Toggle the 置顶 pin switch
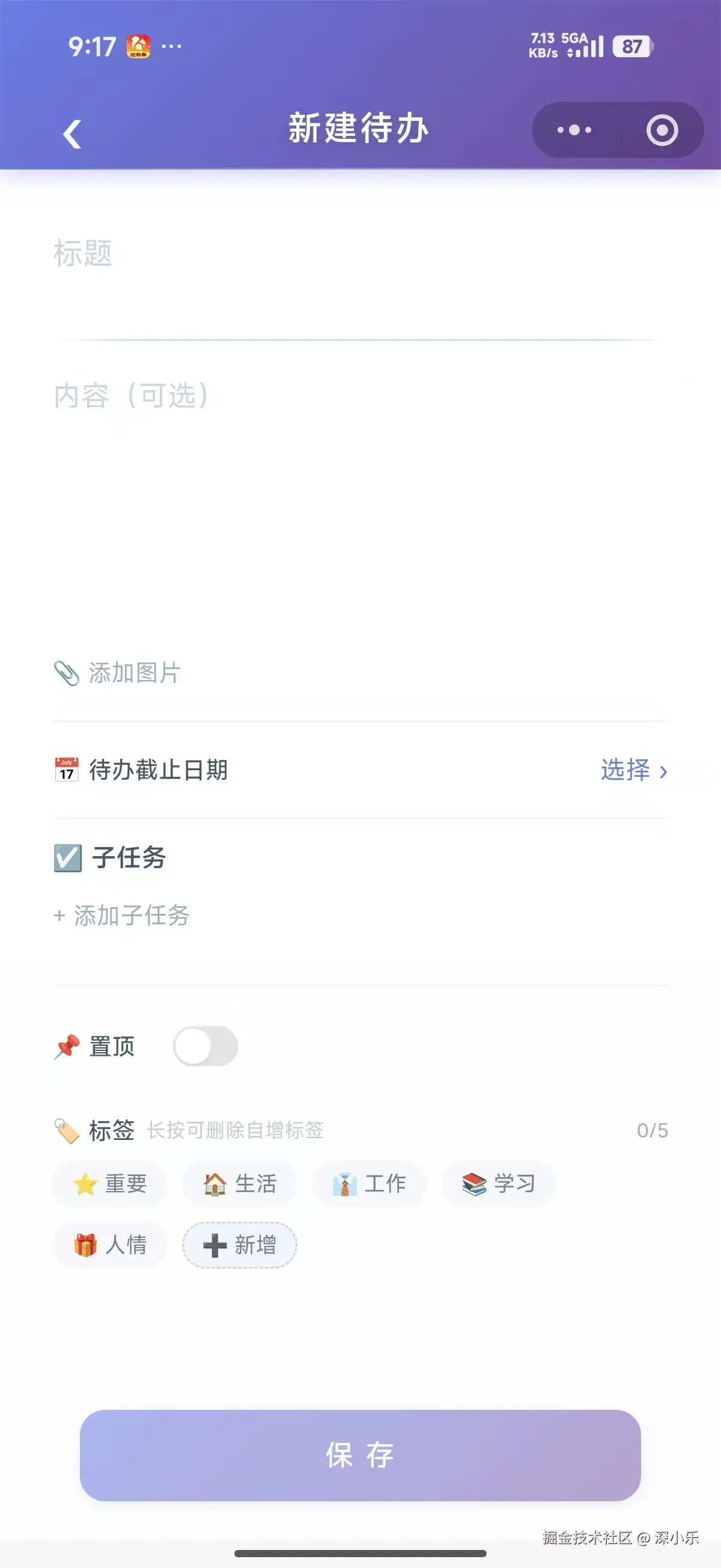Image resolution: width=721 pixels, height=1568 pixels. pyautogui.click(x=205, y=1046)
